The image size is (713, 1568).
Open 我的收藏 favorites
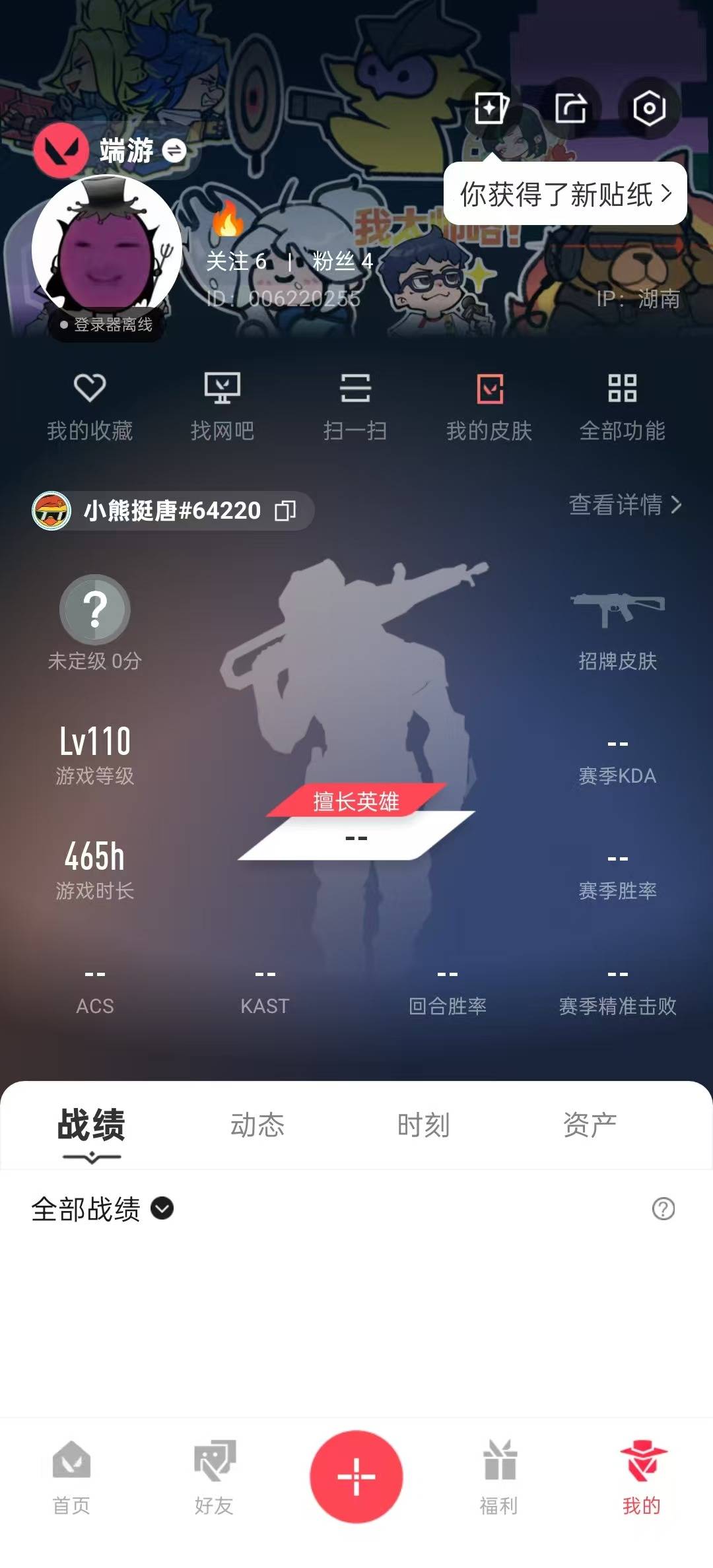(90, 407)
